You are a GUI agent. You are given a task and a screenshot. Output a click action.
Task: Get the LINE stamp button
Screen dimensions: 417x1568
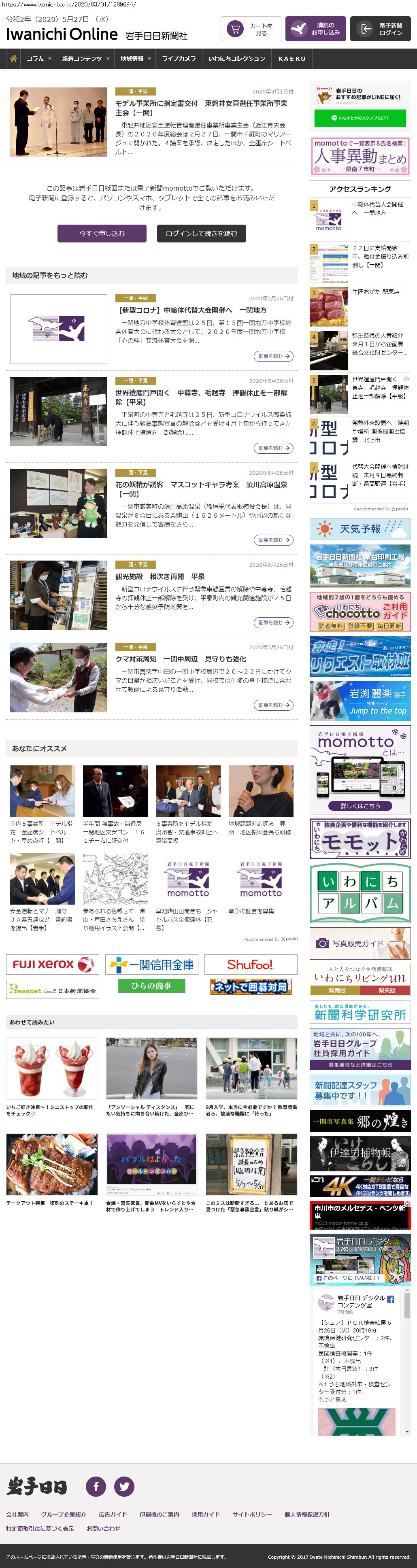tap(359, 117)
